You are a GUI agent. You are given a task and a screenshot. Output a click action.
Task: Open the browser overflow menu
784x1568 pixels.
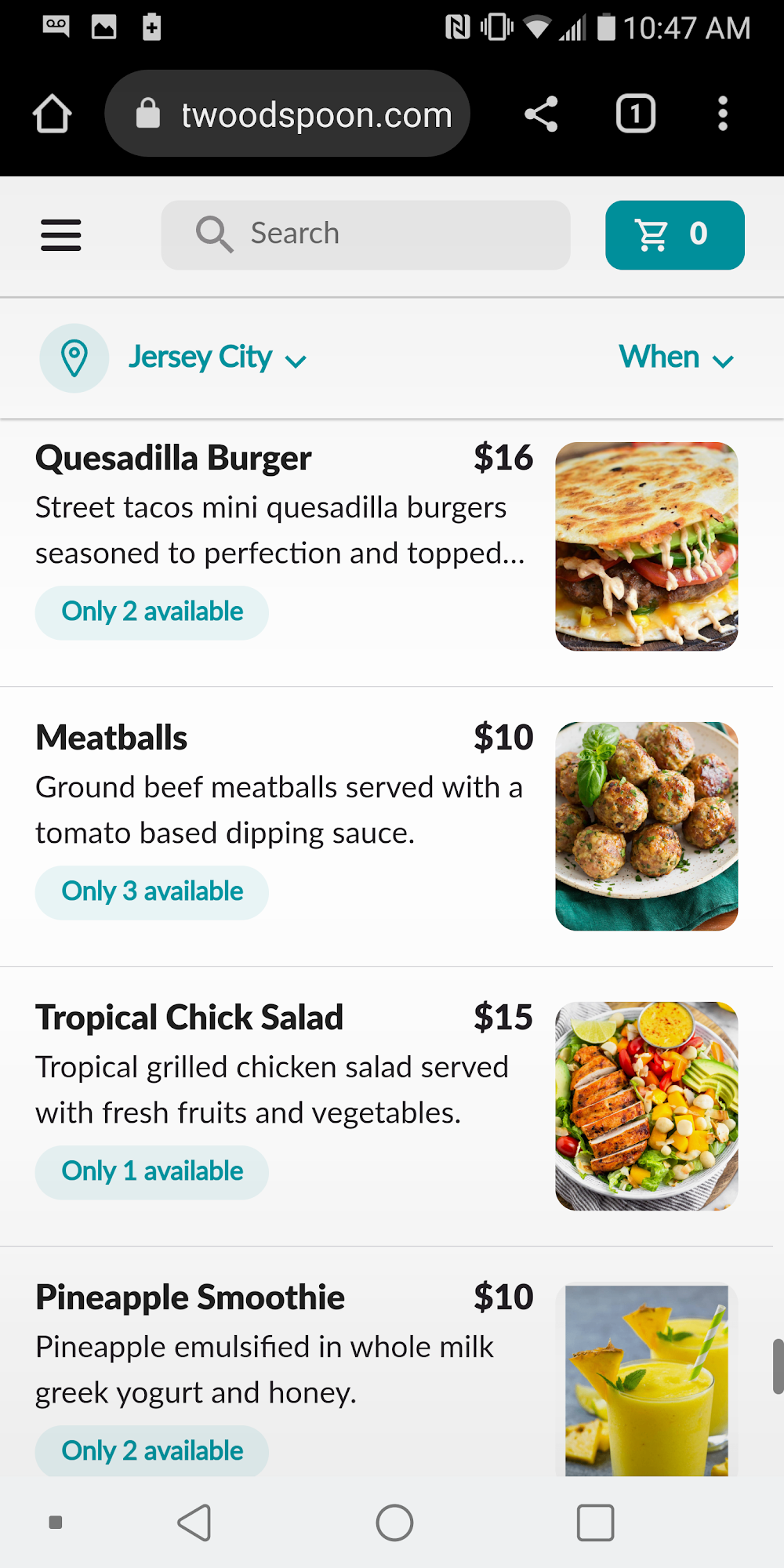click(723, 114)
